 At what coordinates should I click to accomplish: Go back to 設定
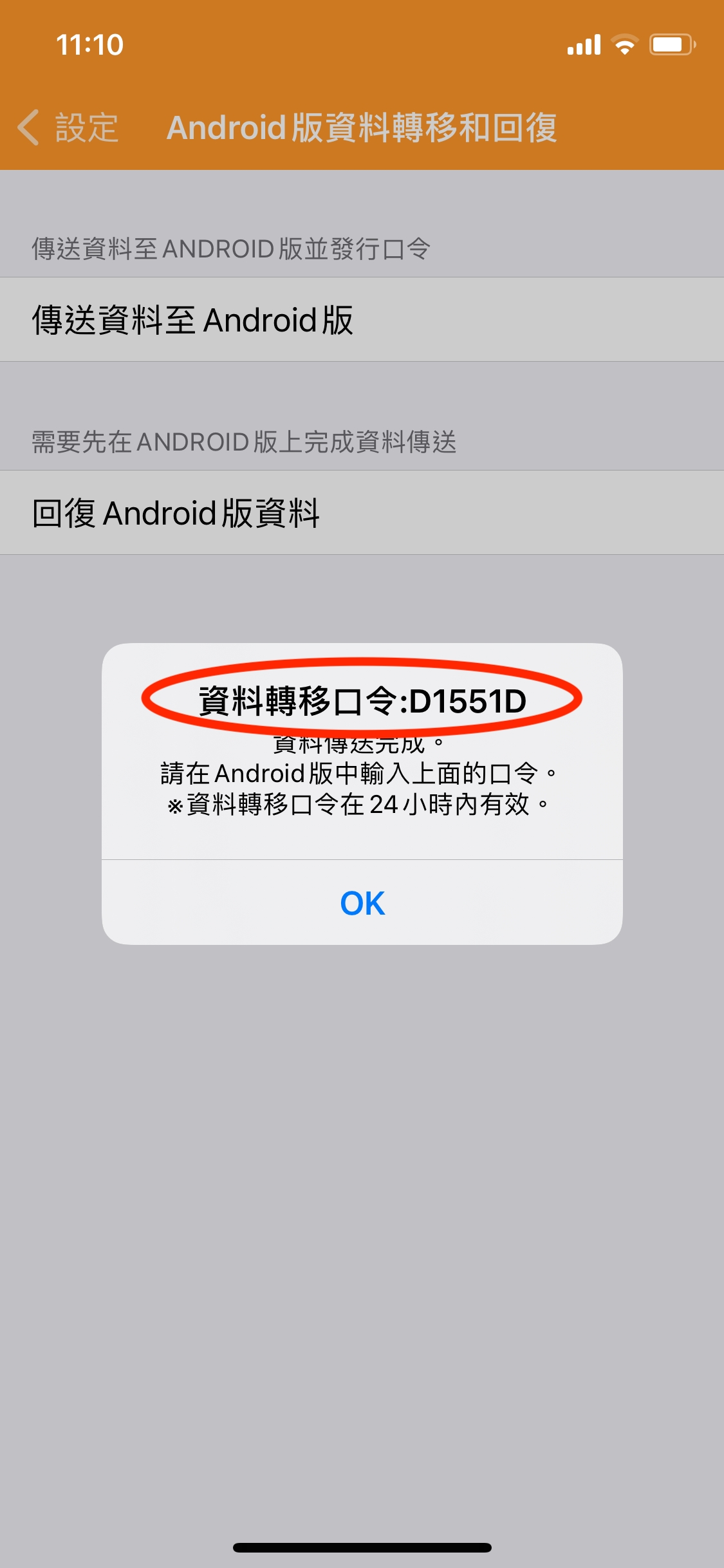coord(68,127)
